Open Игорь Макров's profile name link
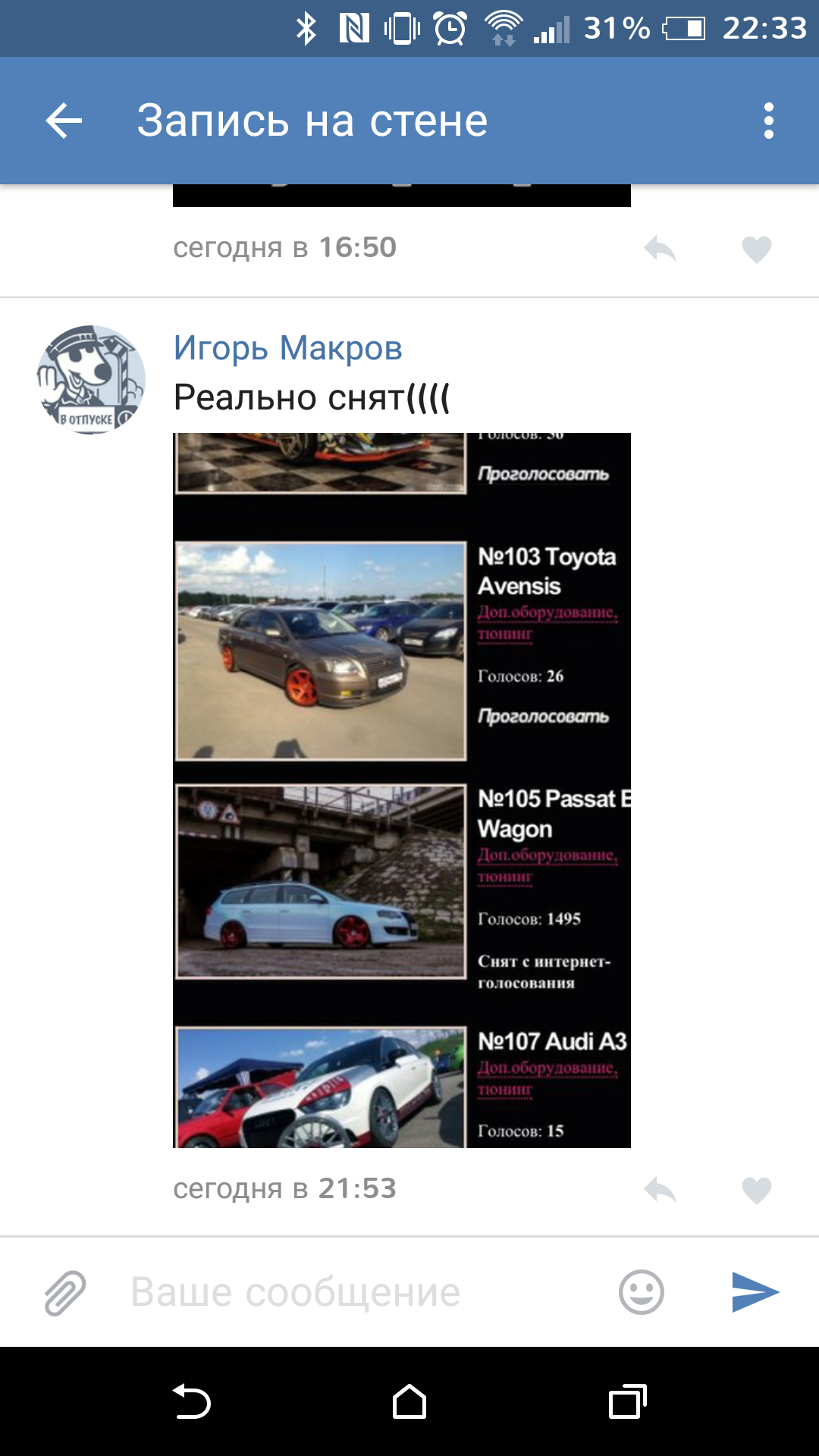The width and height of the screenshot is (819, 1456). click(287, 348)
